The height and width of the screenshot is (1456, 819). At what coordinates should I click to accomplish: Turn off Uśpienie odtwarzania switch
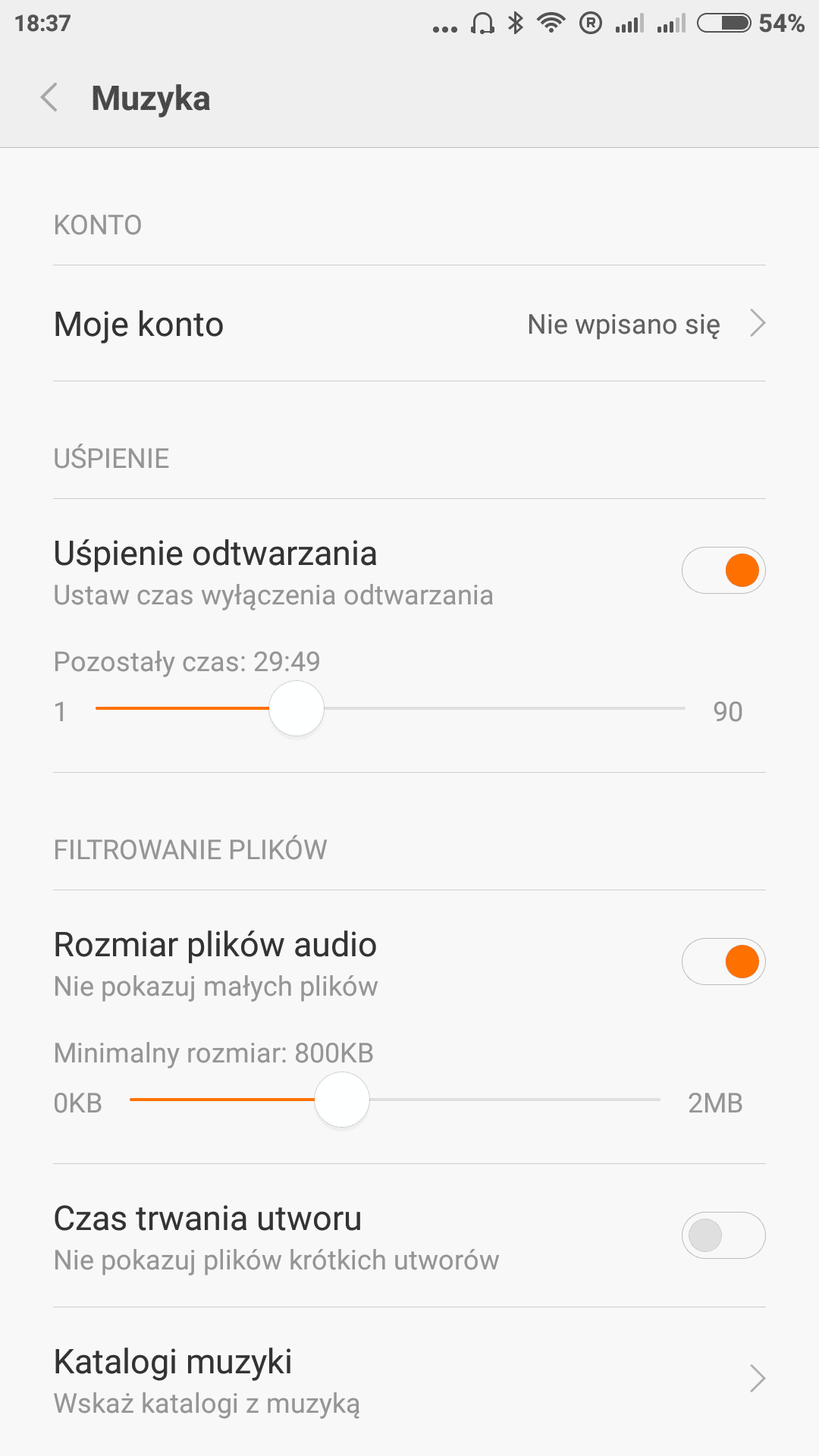click(723, 570)
